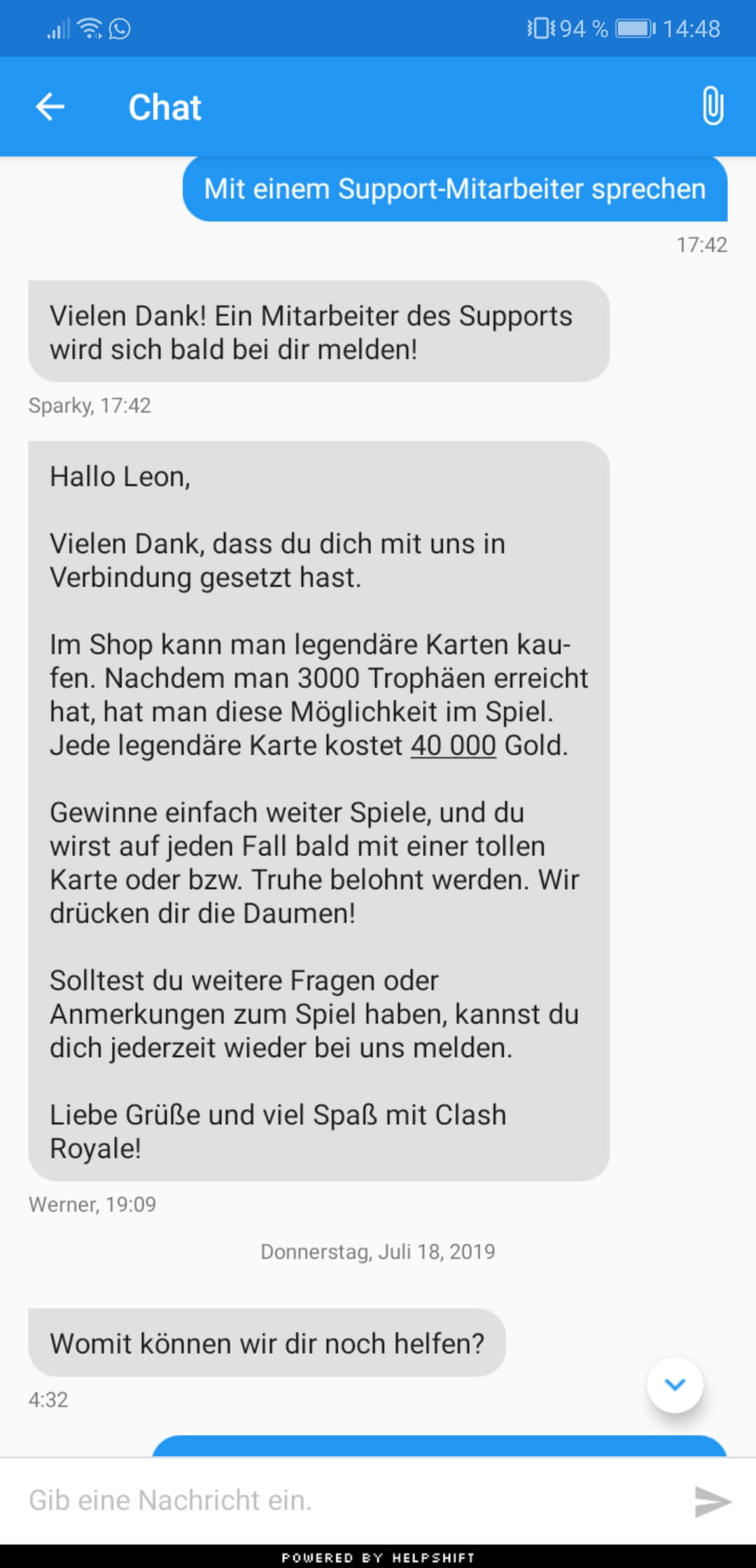Tap the underlined 40 000 link
This screenshot has height=1568, width=756.
pyautogui.click(x=453, y=745)
